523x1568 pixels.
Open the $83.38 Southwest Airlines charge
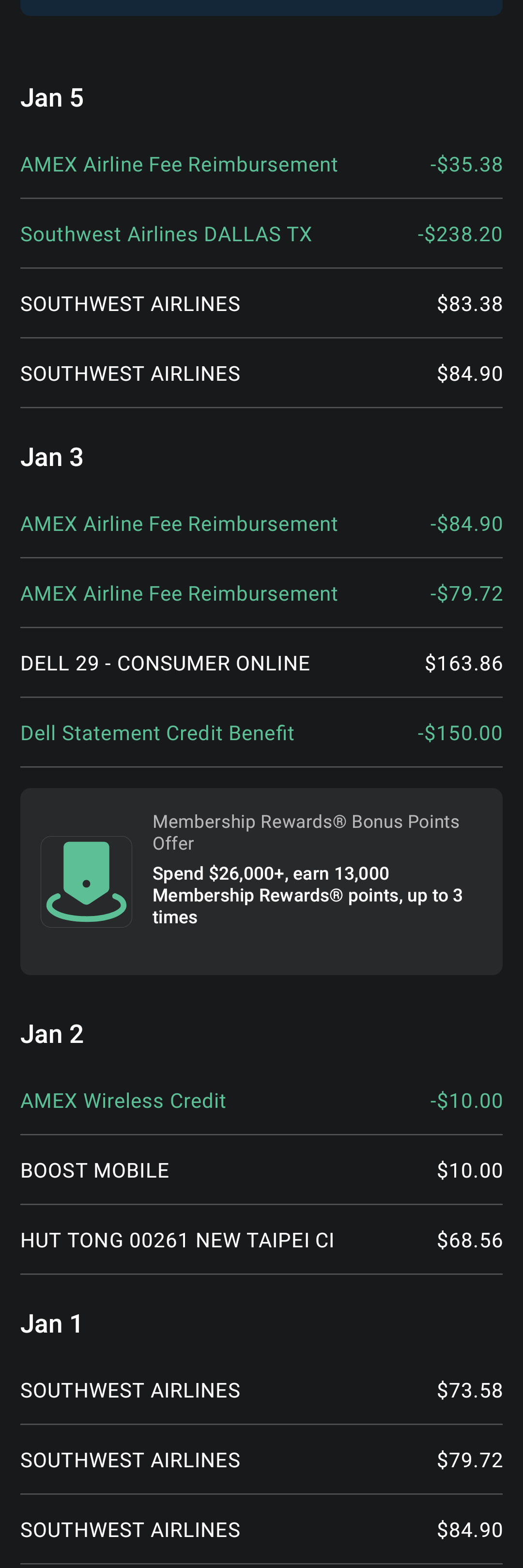261,304
